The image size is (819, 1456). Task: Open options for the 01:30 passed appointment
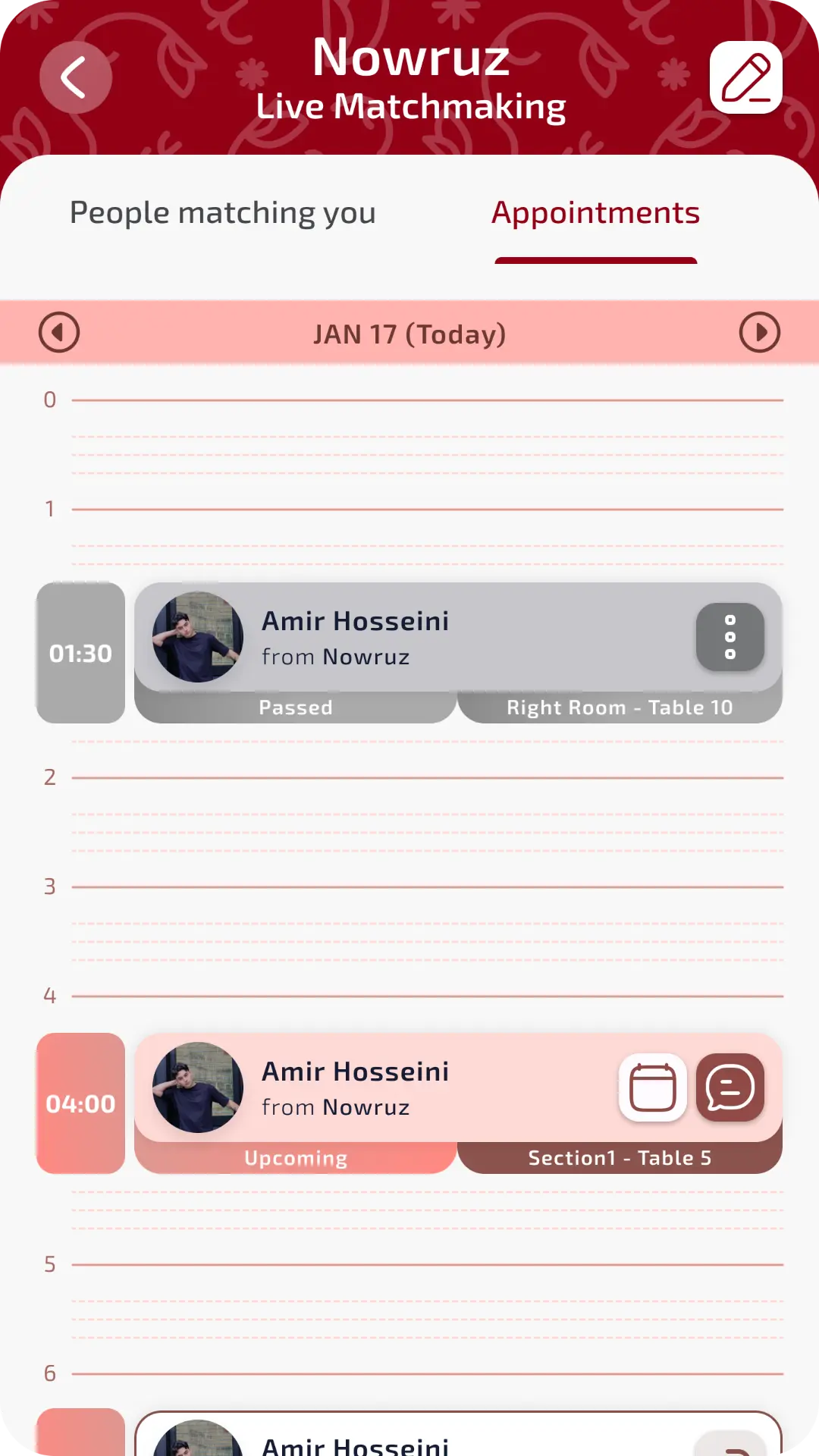pyautogui.click(x=730, y=637)
